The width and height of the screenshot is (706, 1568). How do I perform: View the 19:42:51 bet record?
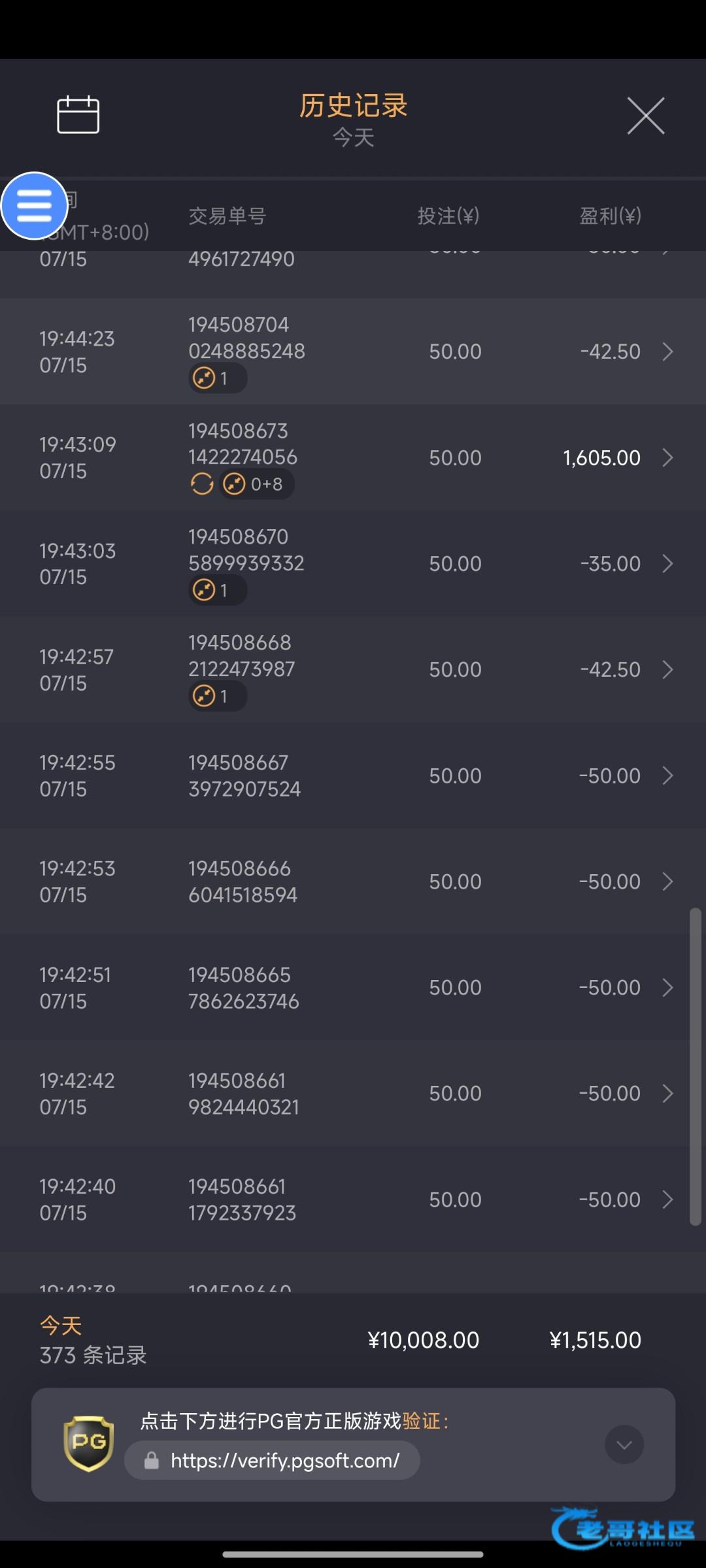[353, 987]
